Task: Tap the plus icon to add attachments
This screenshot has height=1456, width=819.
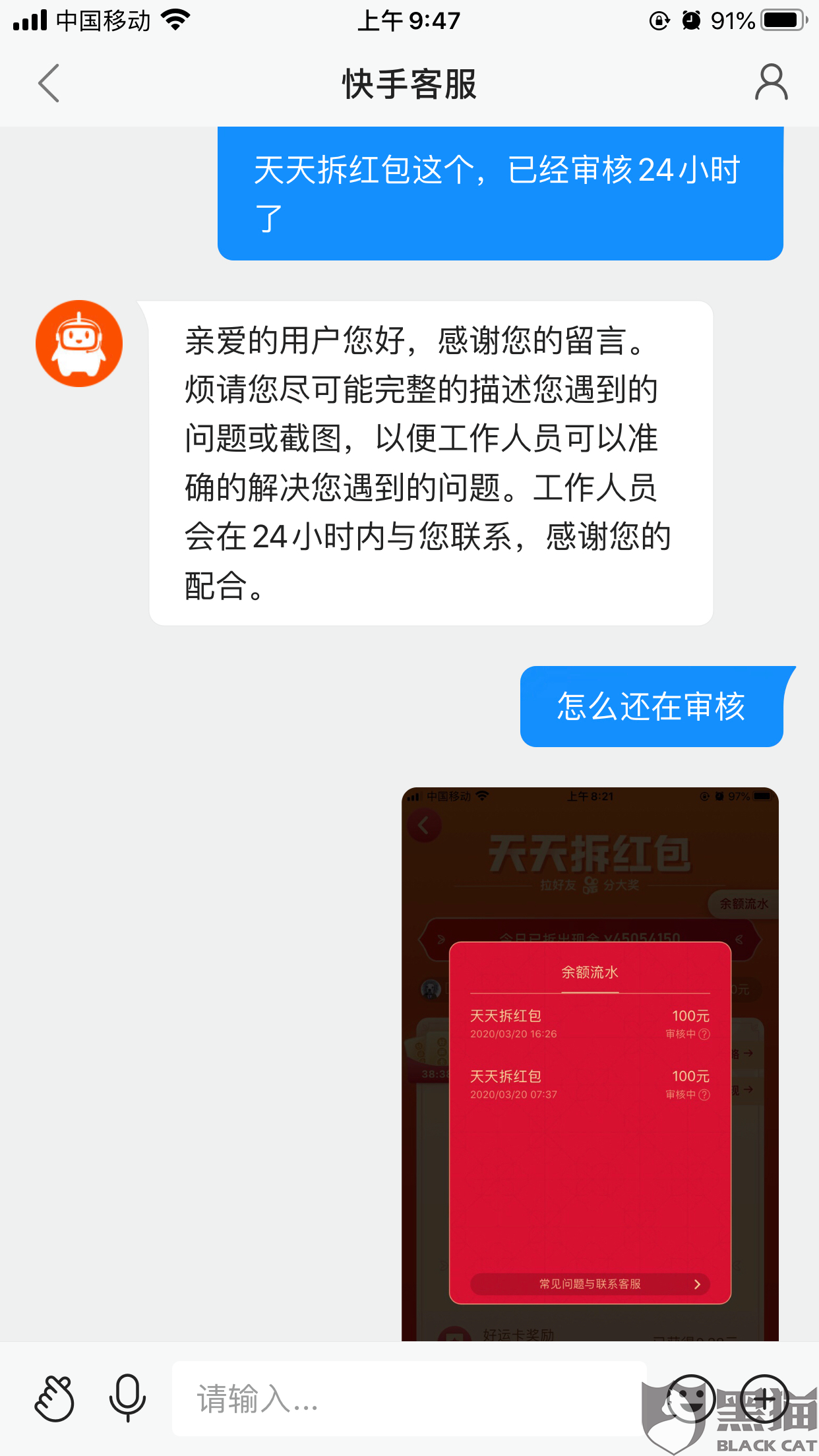Action: [765, 1397]
